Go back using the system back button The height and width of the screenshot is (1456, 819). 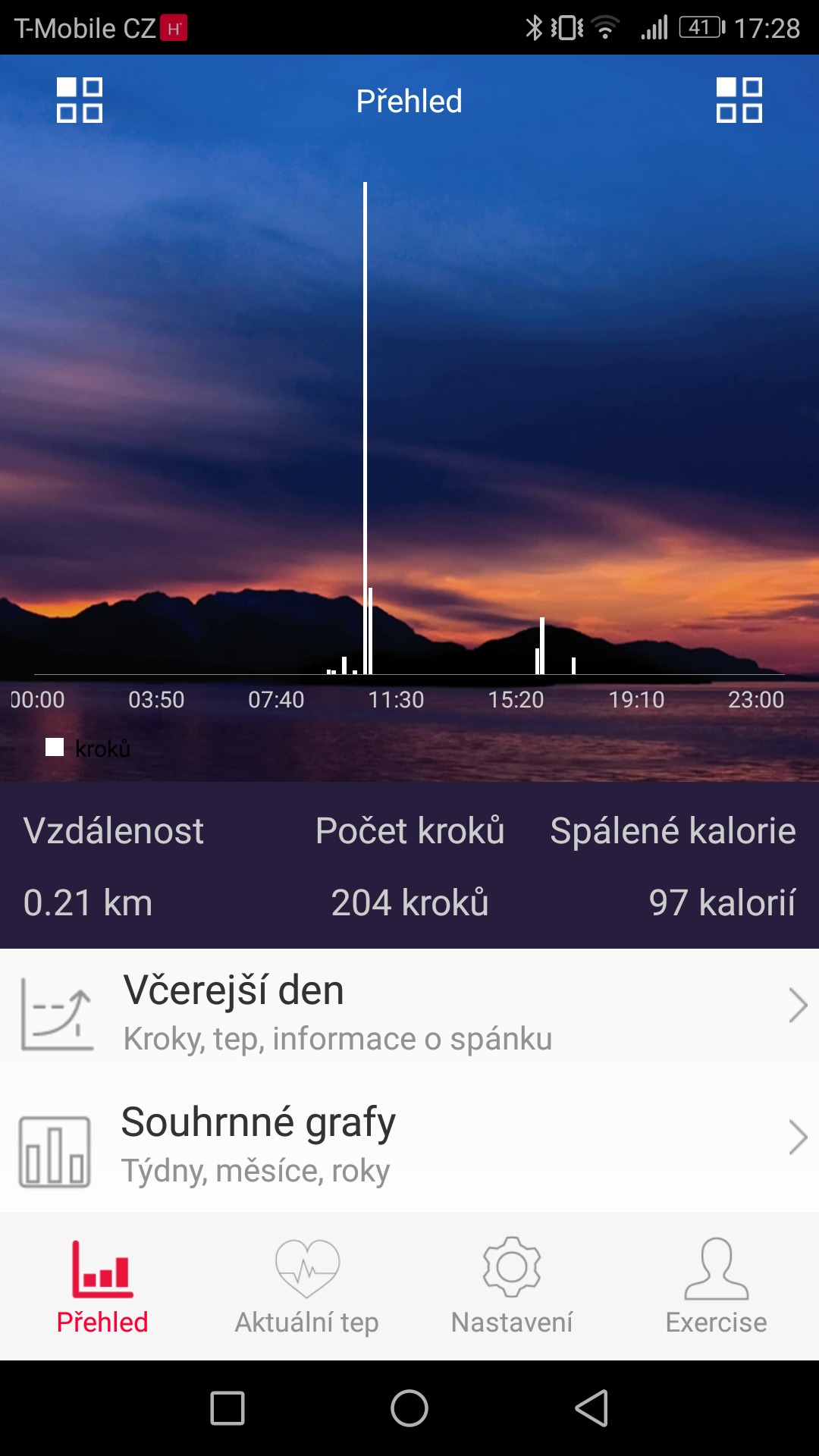click(x=592, y=1409)
